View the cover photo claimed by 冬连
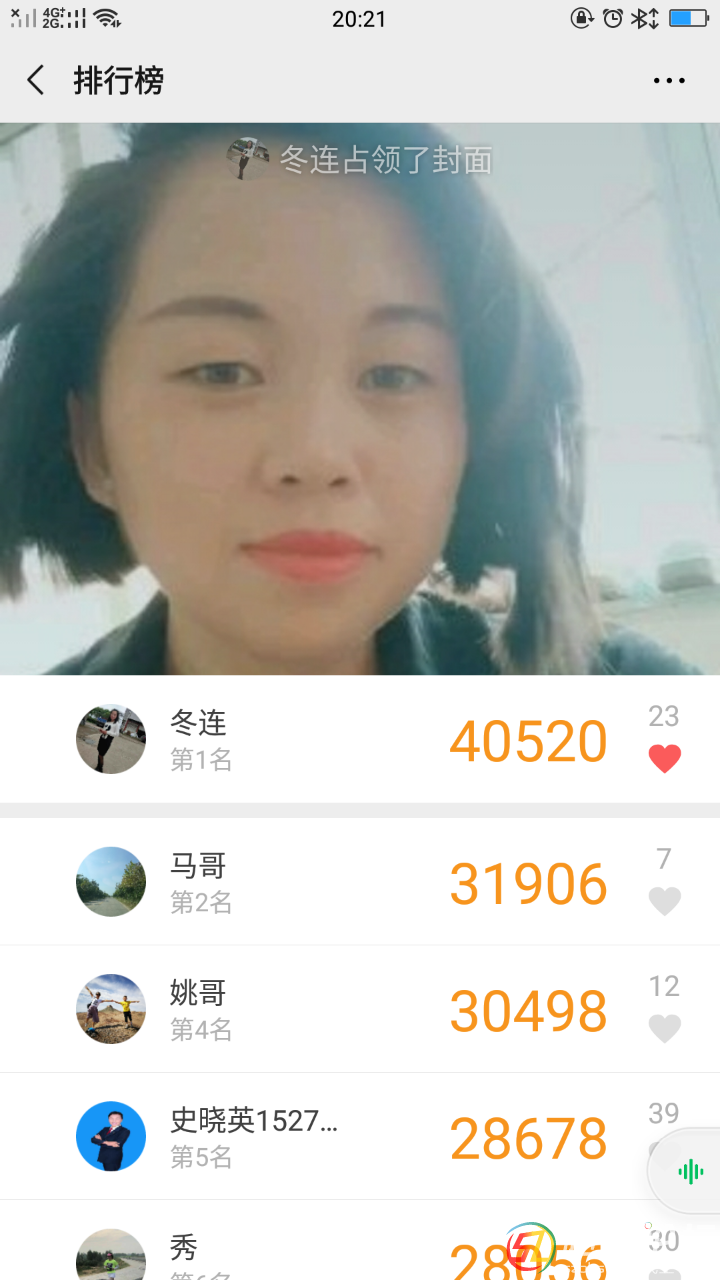 coord(360,400)
